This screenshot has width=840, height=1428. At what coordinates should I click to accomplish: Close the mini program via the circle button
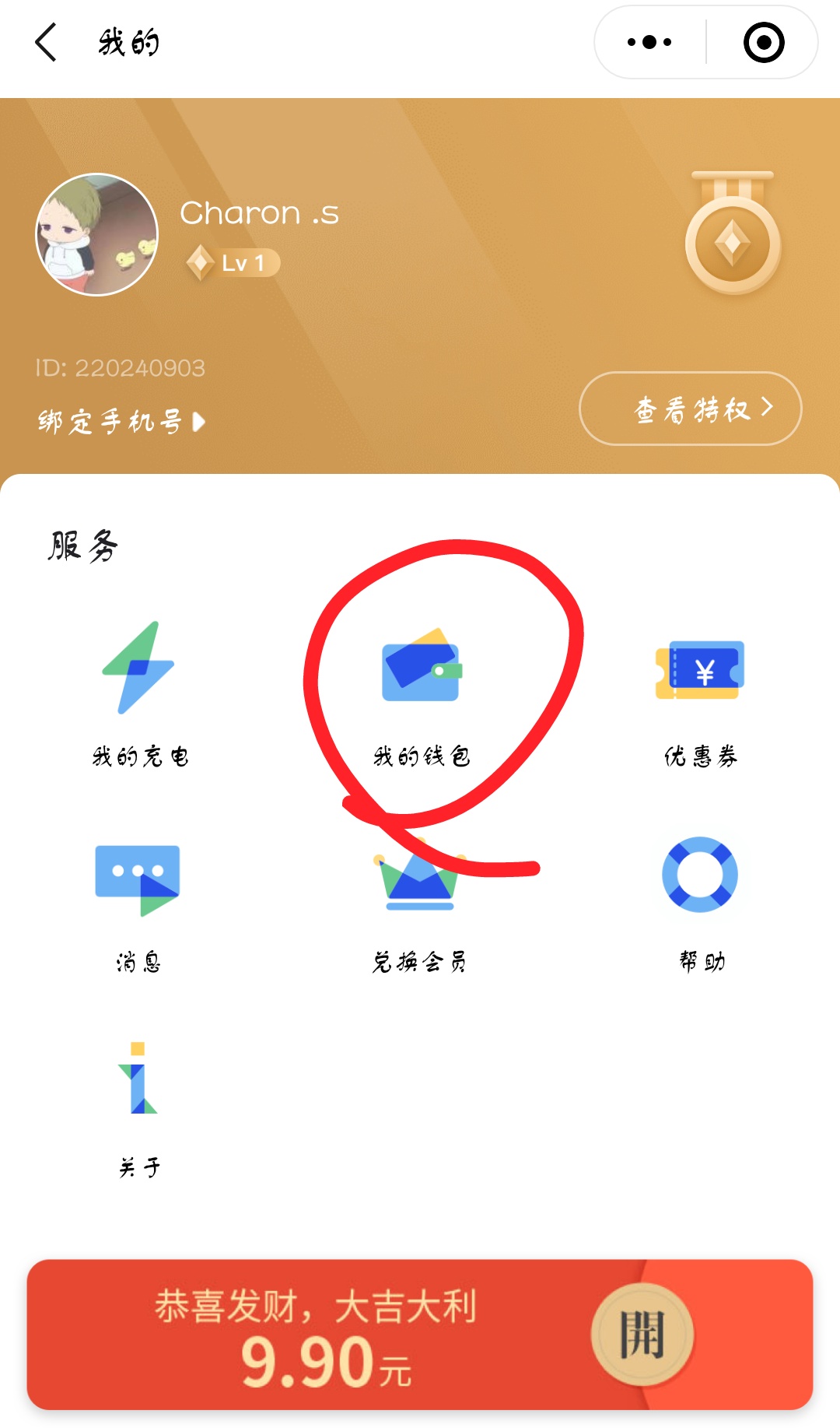(763, 42)
